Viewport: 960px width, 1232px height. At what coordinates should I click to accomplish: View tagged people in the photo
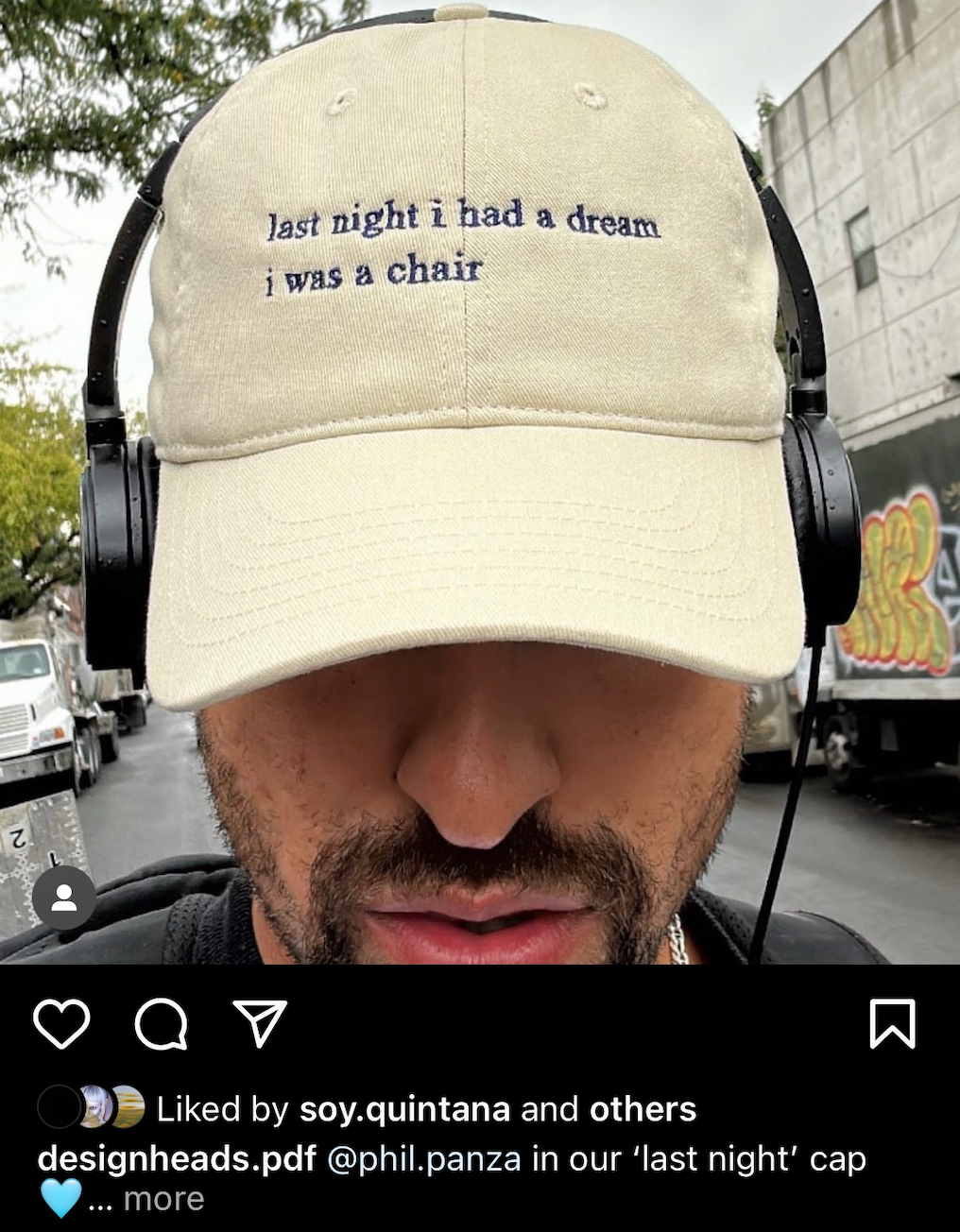coord(63,898)
